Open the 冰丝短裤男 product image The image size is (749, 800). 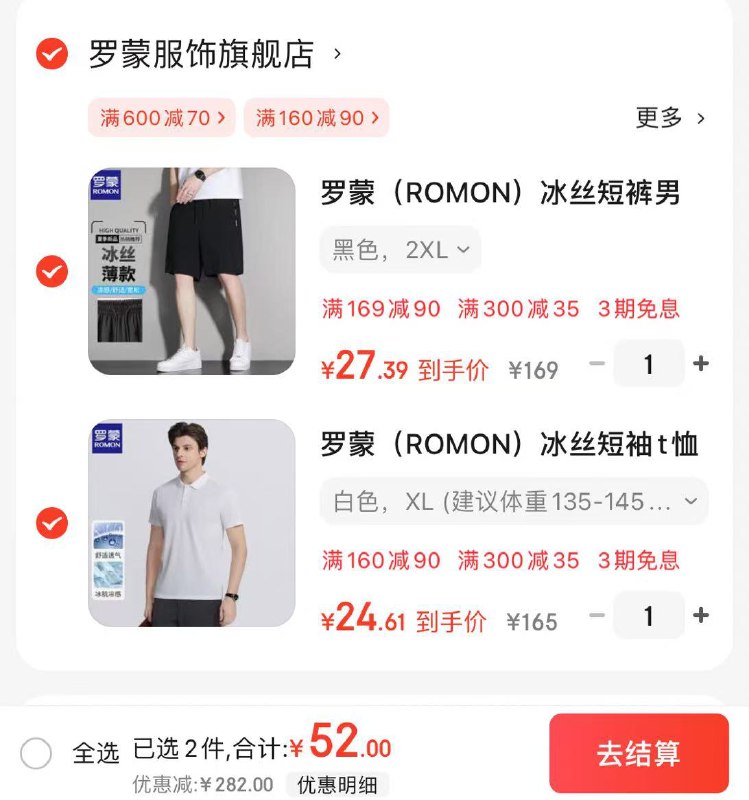click(x=192, y=271)
